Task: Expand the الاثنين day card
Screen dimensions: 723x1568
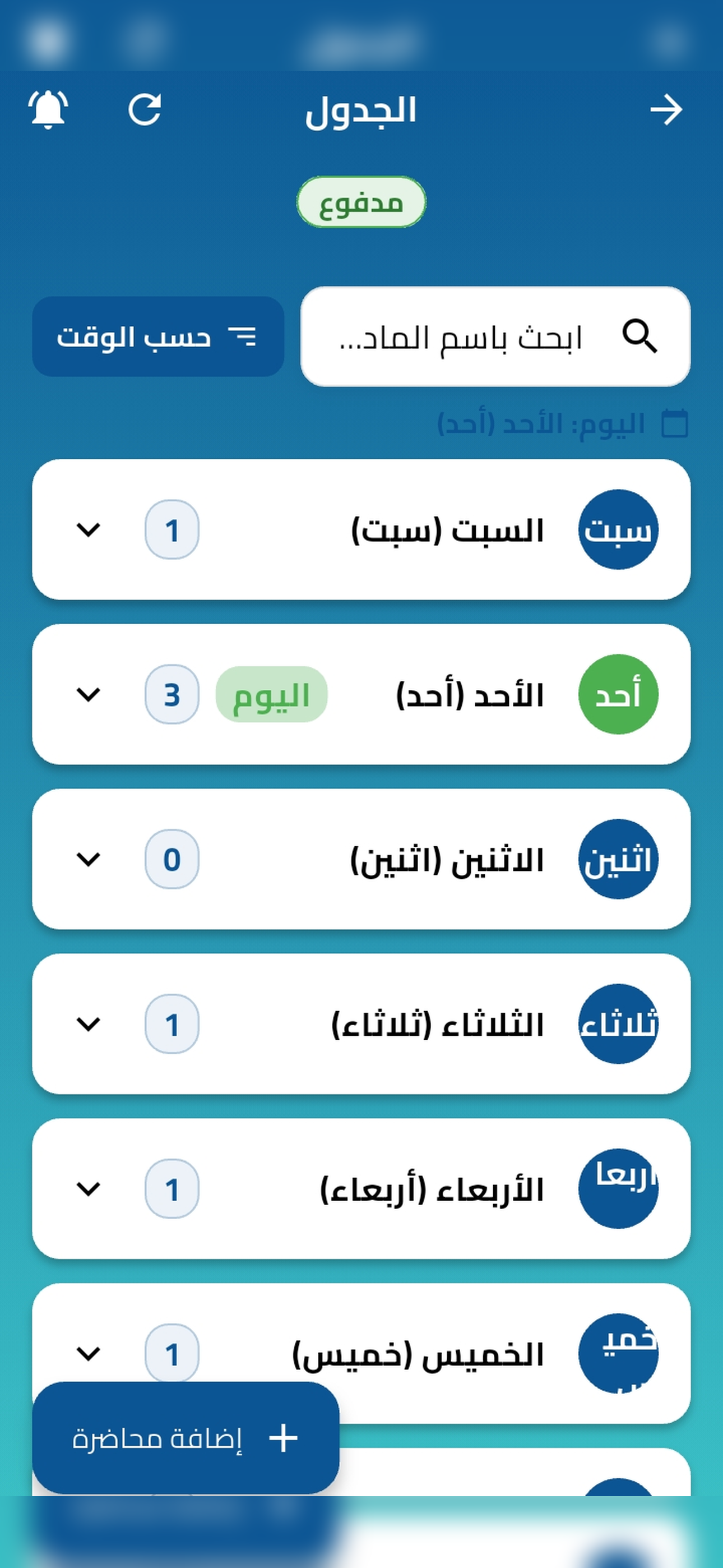Action: (x=88, y=860)
